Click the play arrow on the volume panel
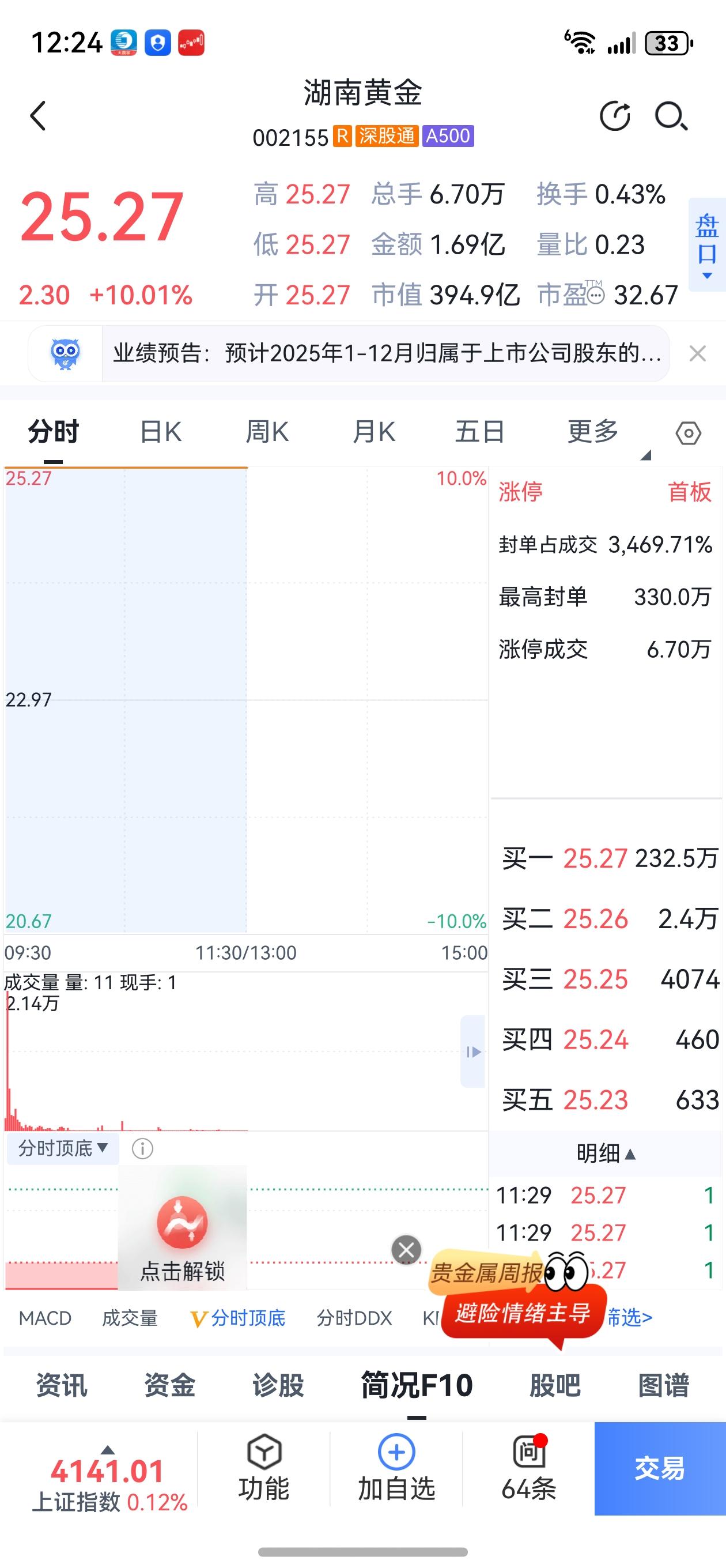Viewport: 726px width, 1568px height. 472,1051
